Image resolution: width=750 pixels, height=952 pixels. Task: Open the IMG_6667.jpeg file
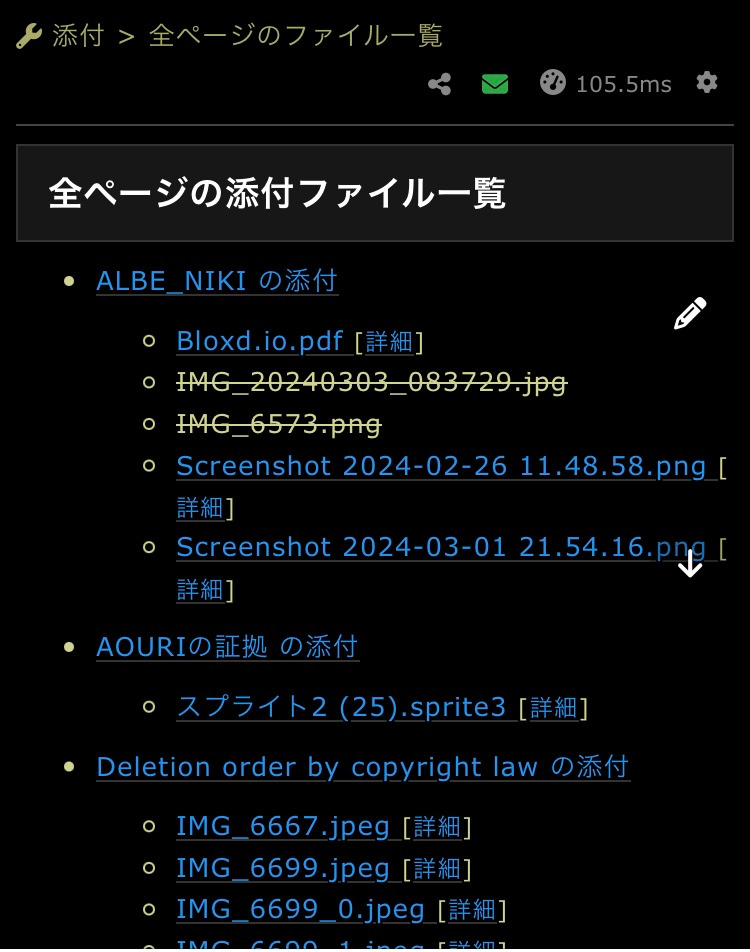283,826
